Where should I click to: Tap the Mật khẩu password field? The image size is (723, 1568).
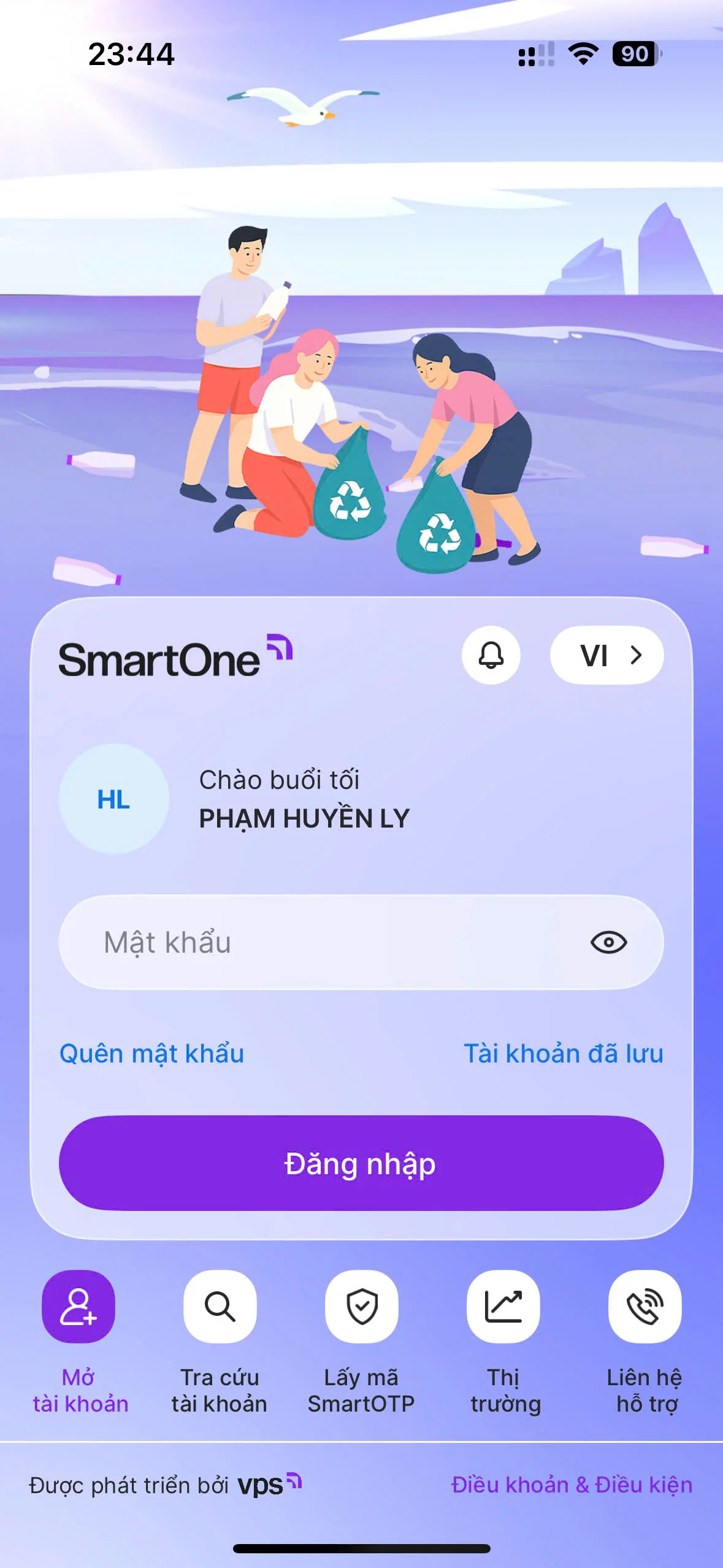[x=319, y=942]
